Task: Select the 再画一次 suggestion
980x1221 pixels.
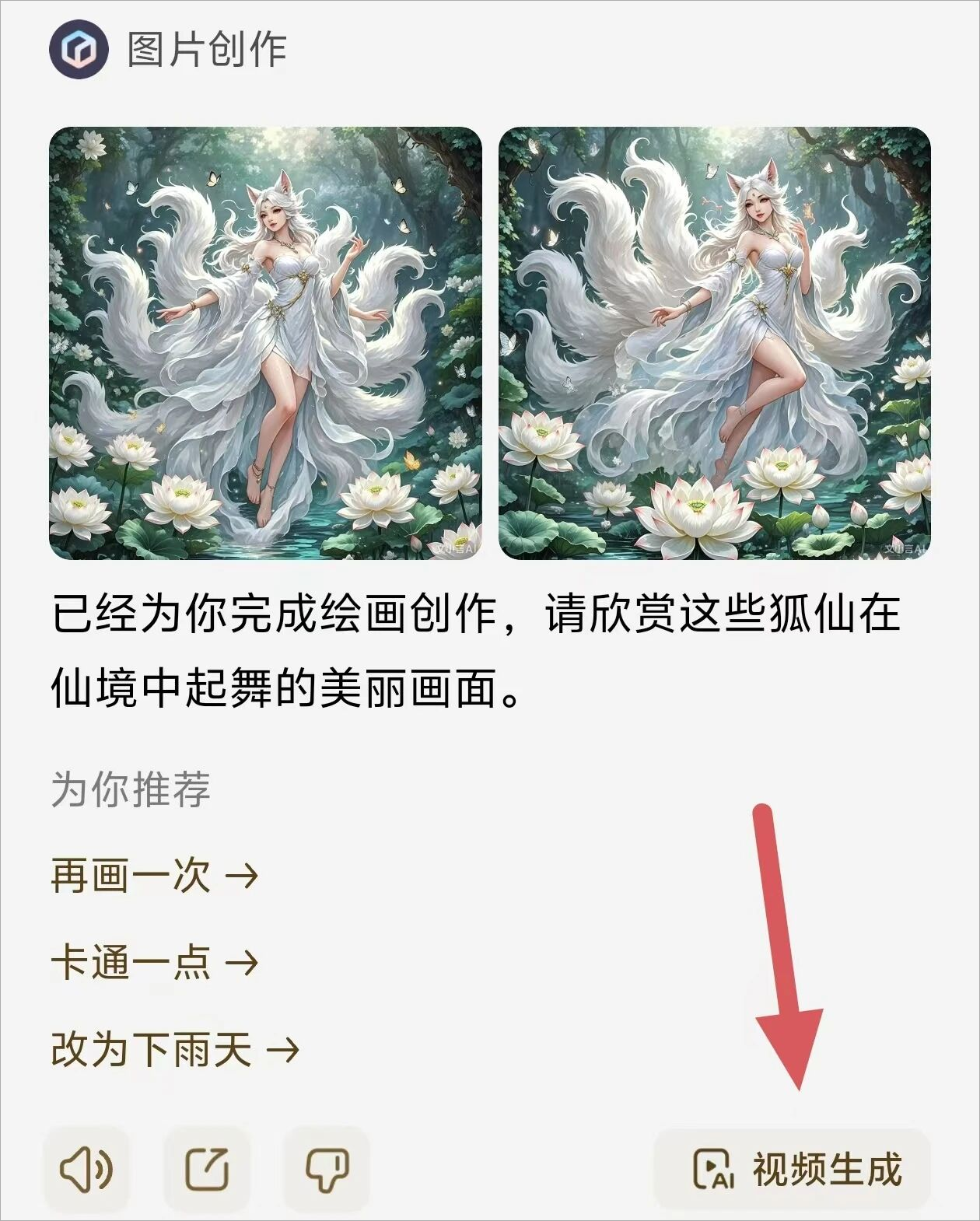Action: click(x=154, y=876)
